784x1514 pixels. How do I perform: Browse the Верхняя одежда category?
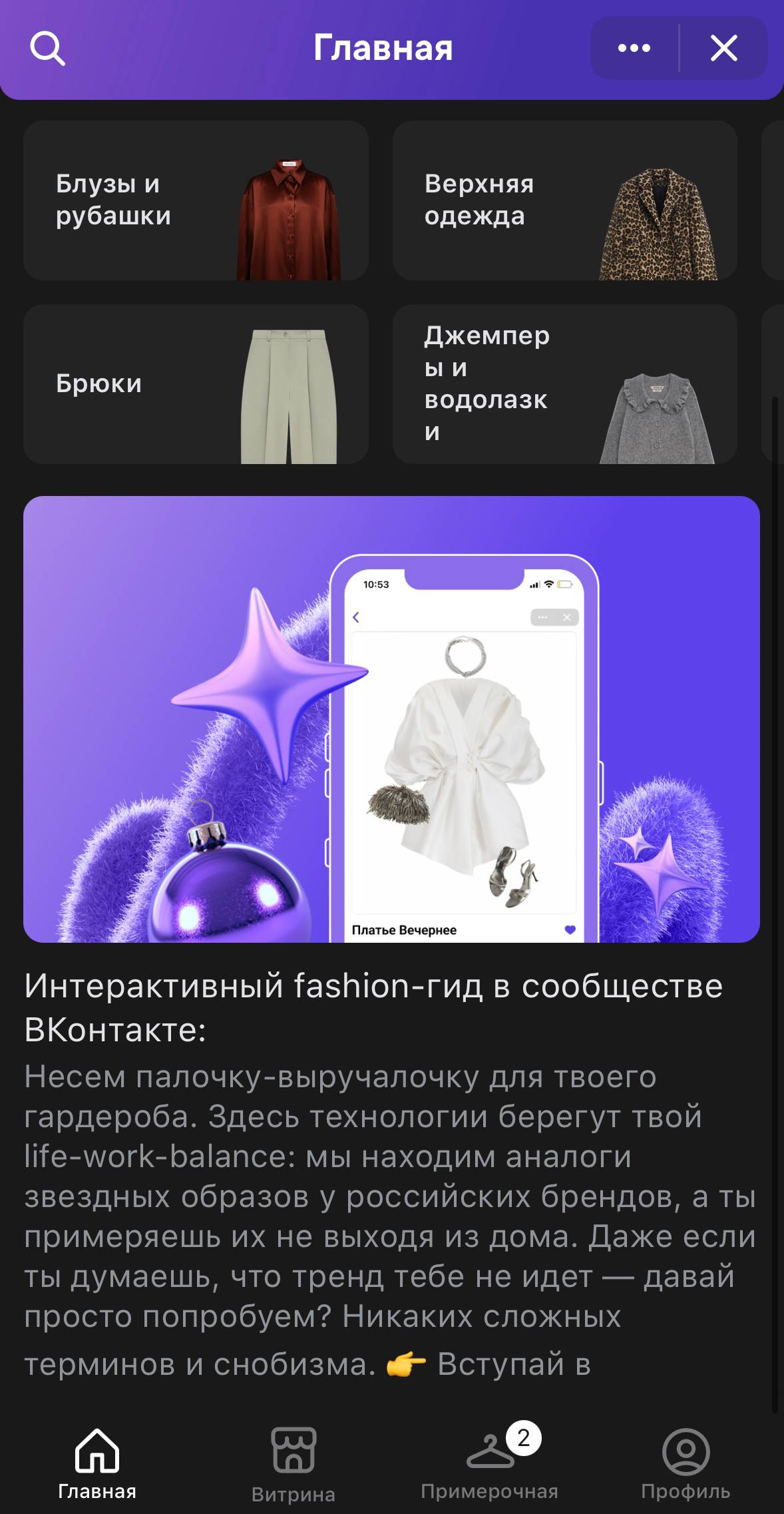click(x=564, y=200)
